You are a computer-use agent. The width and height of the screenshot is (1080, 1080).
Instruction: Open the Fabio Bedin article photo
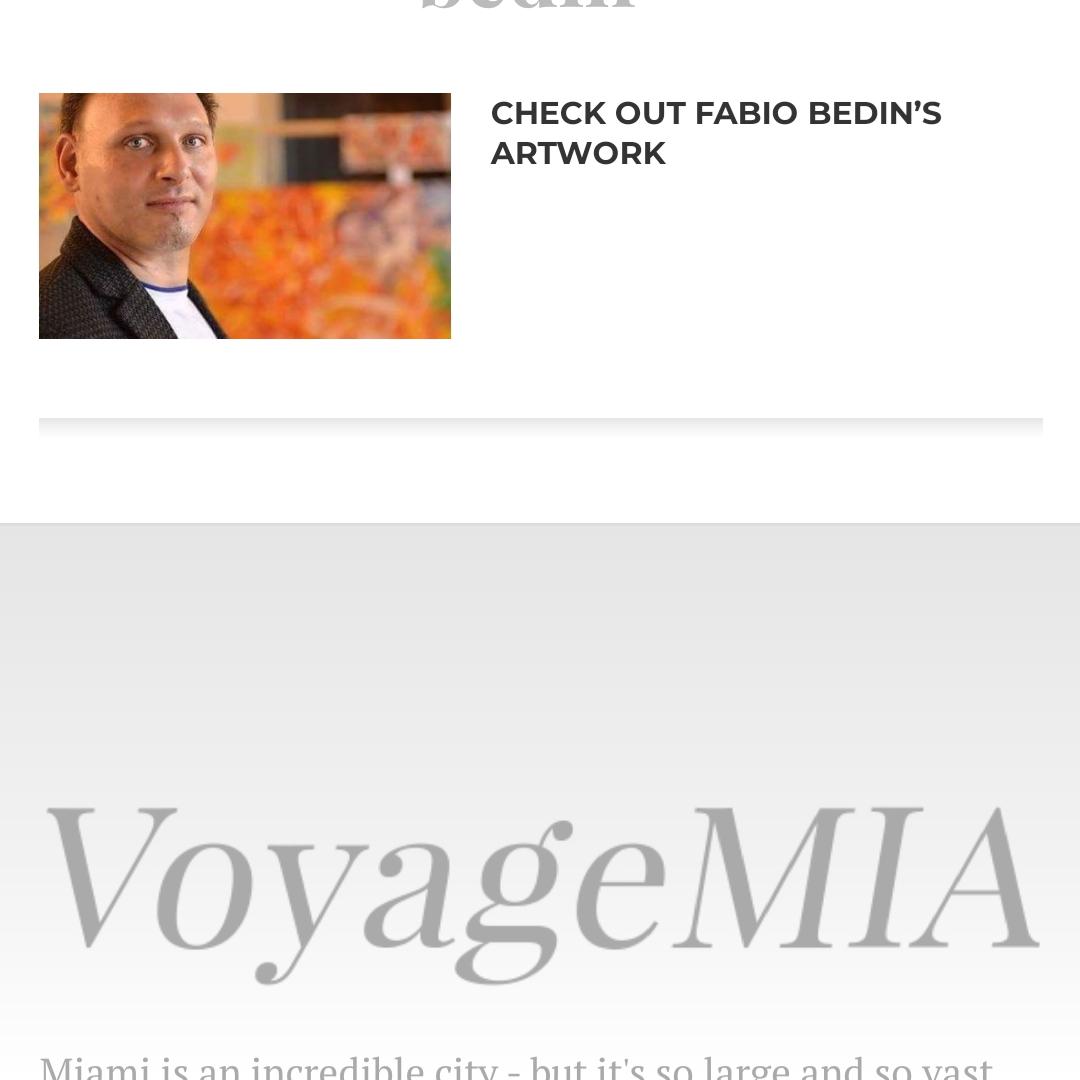click(245, 216)
